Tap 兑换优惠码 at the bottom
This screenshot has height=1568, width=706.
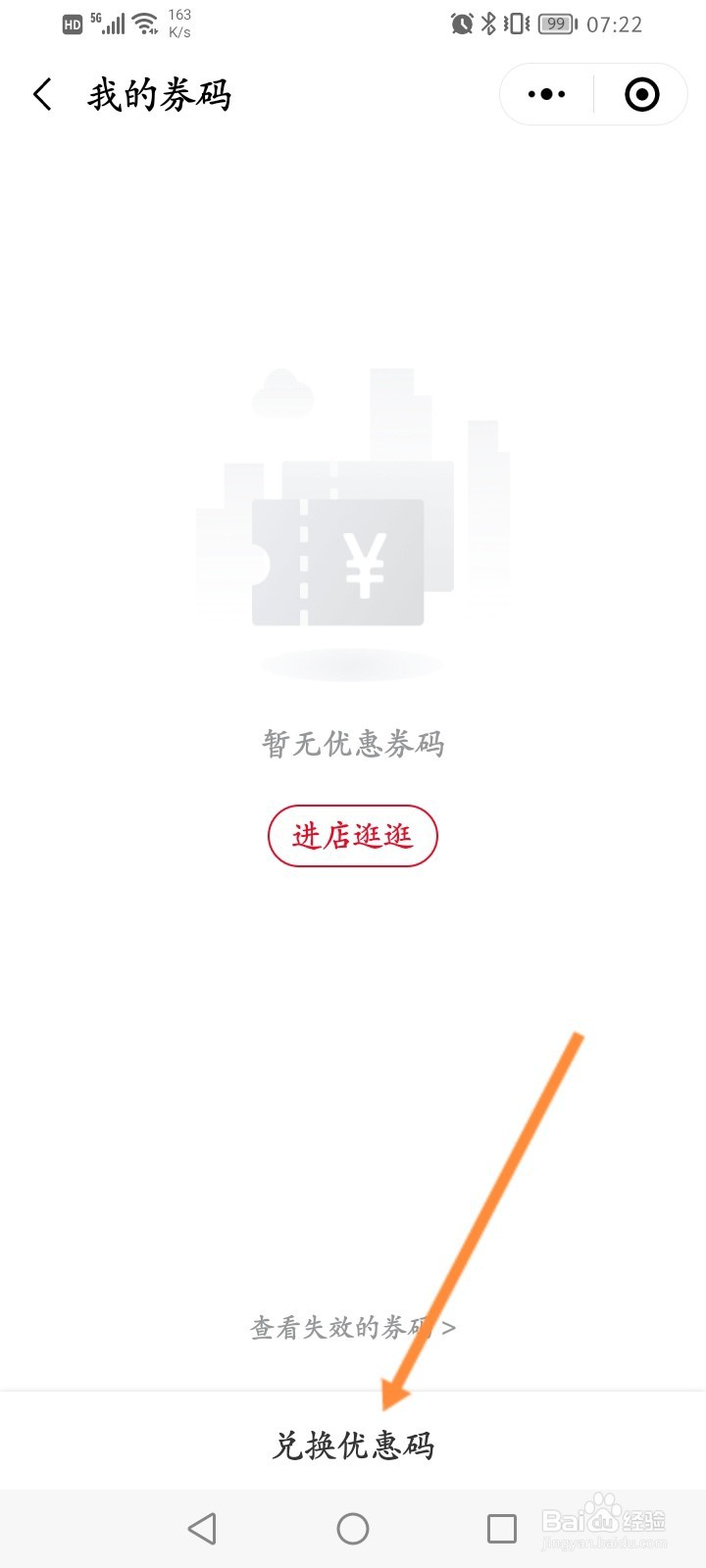click(353, 1443)
